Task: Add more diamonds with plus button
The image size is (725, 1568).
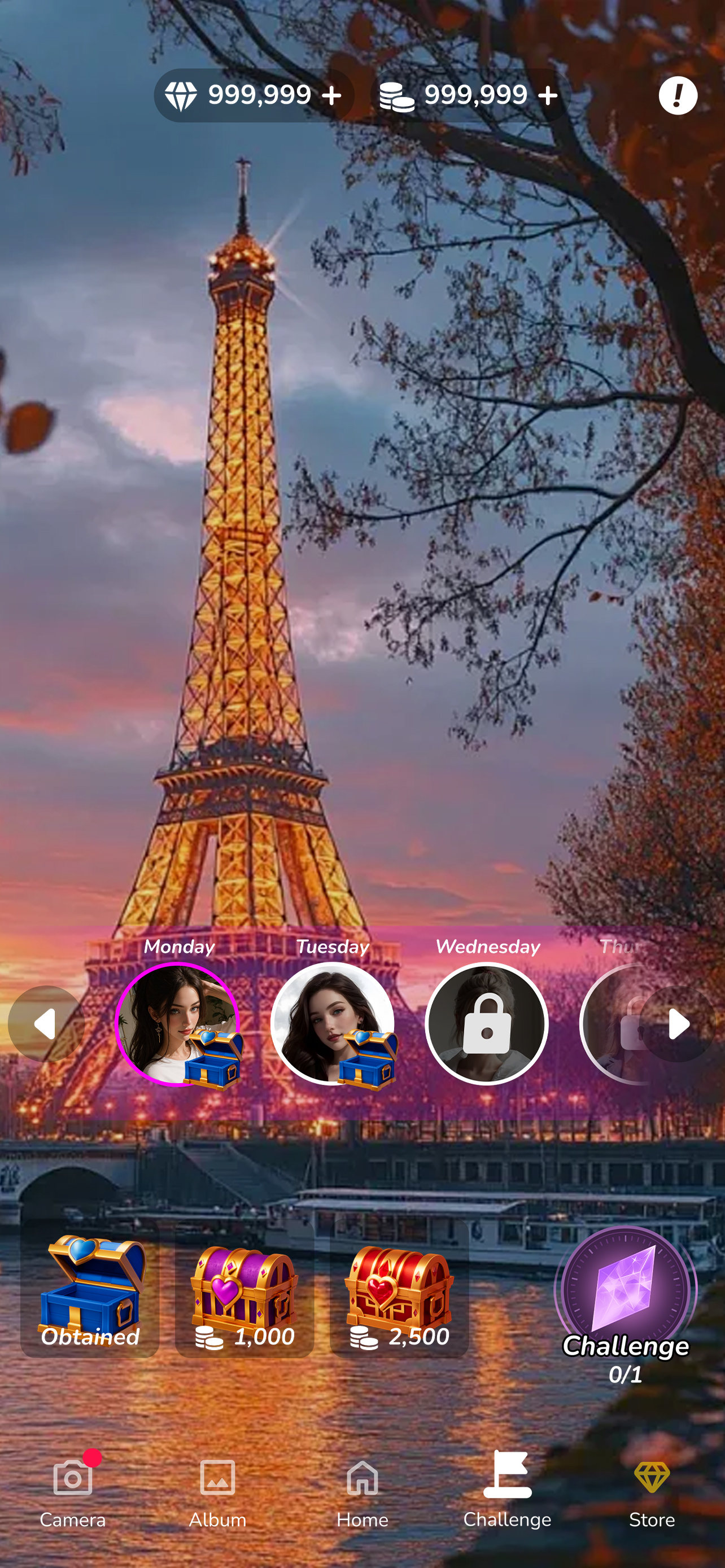Action: (x=332, y=95)
